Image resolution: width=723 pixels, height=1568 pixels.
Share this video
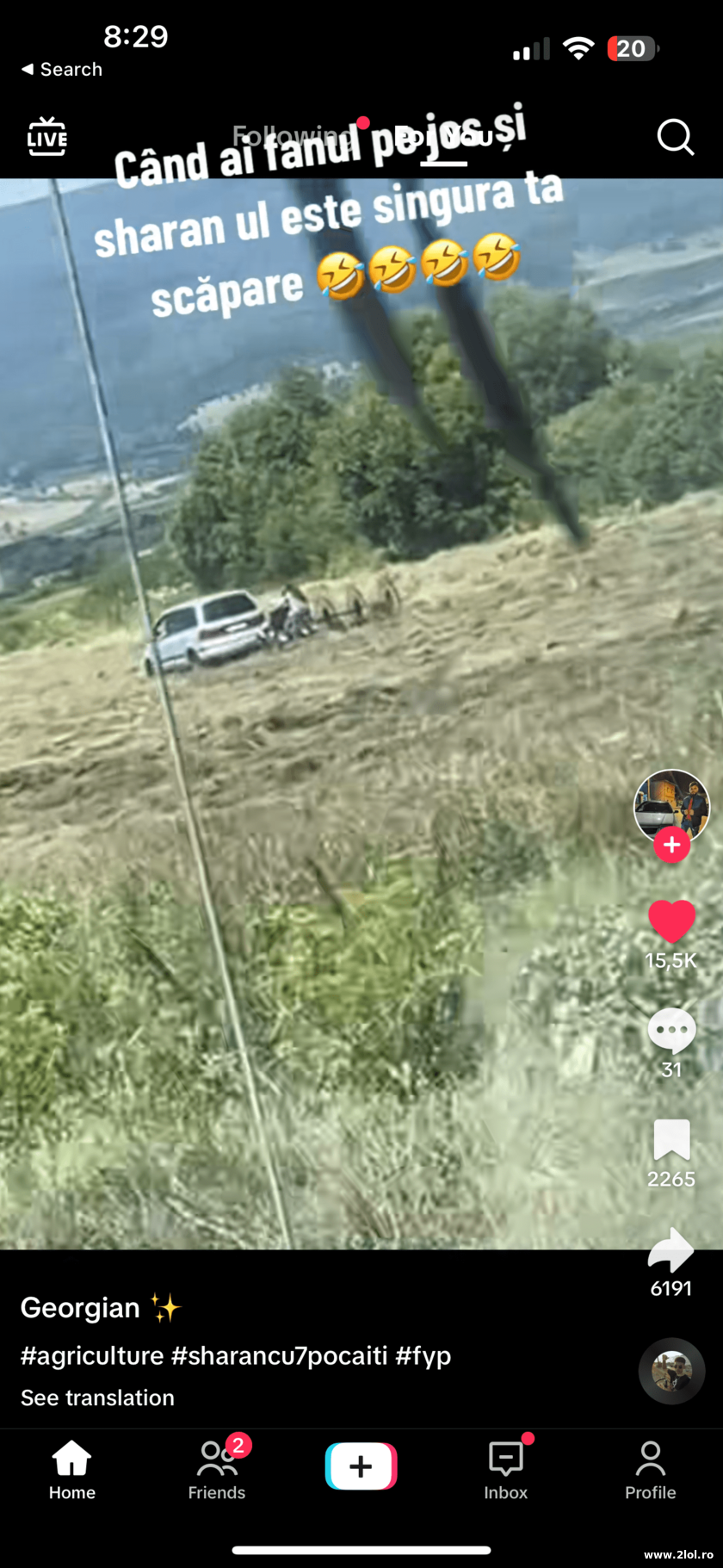(x=671, y=1250)
